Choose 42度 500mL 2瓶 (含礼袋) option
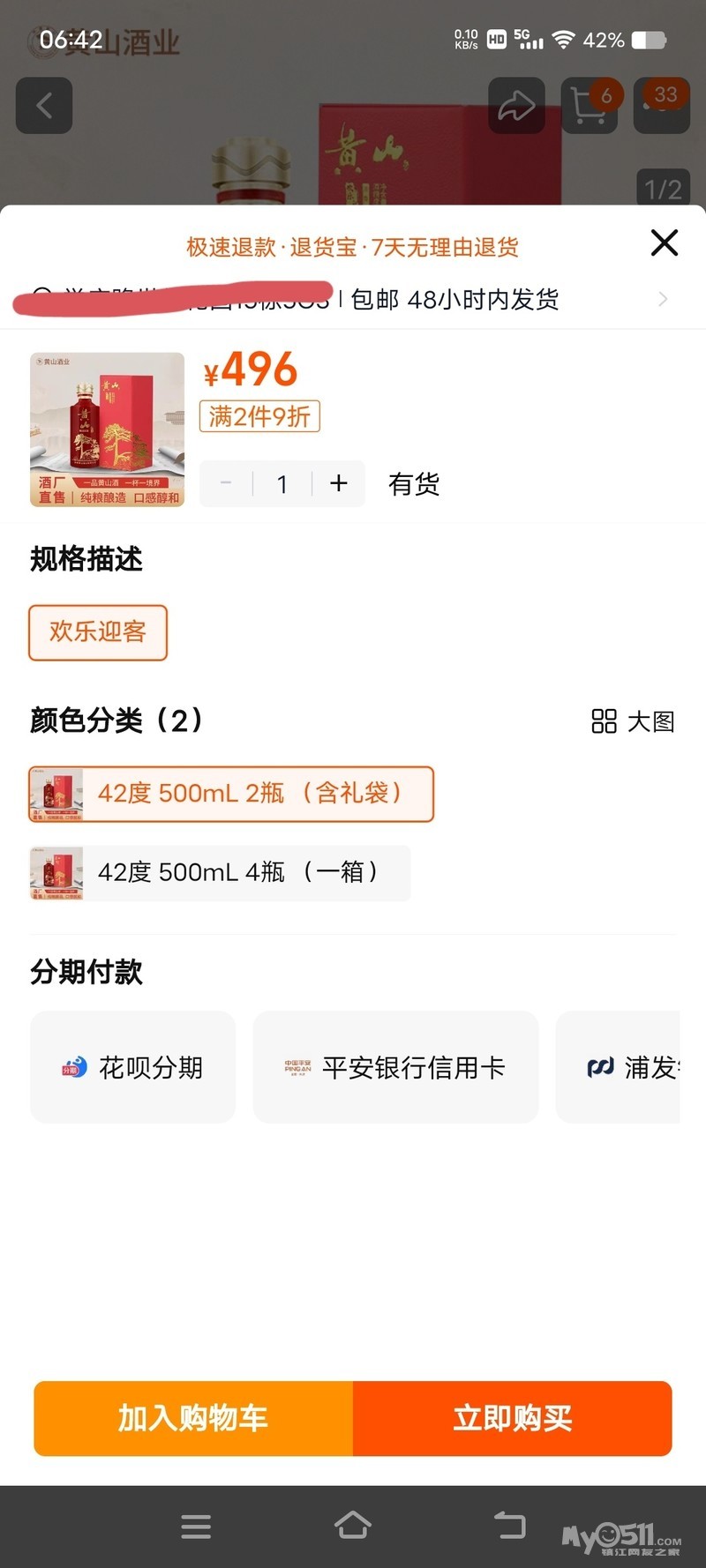 (x=231, y=794)
